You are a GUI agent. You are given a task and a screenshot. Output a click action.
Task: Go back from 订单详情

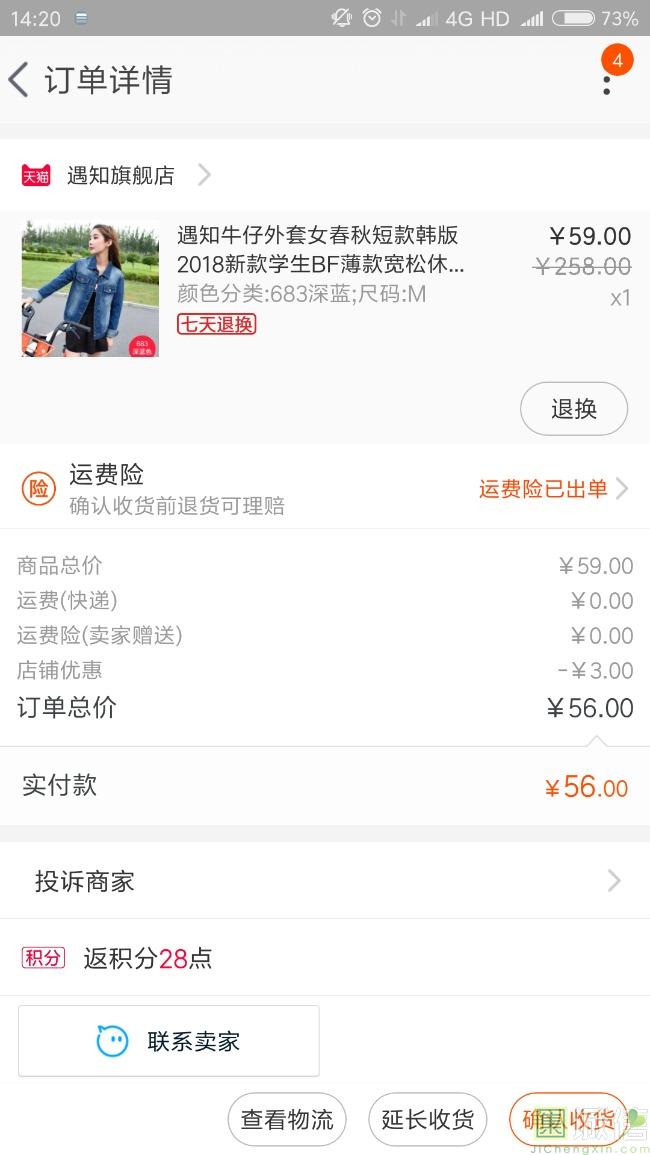click(x=20, y=80)
